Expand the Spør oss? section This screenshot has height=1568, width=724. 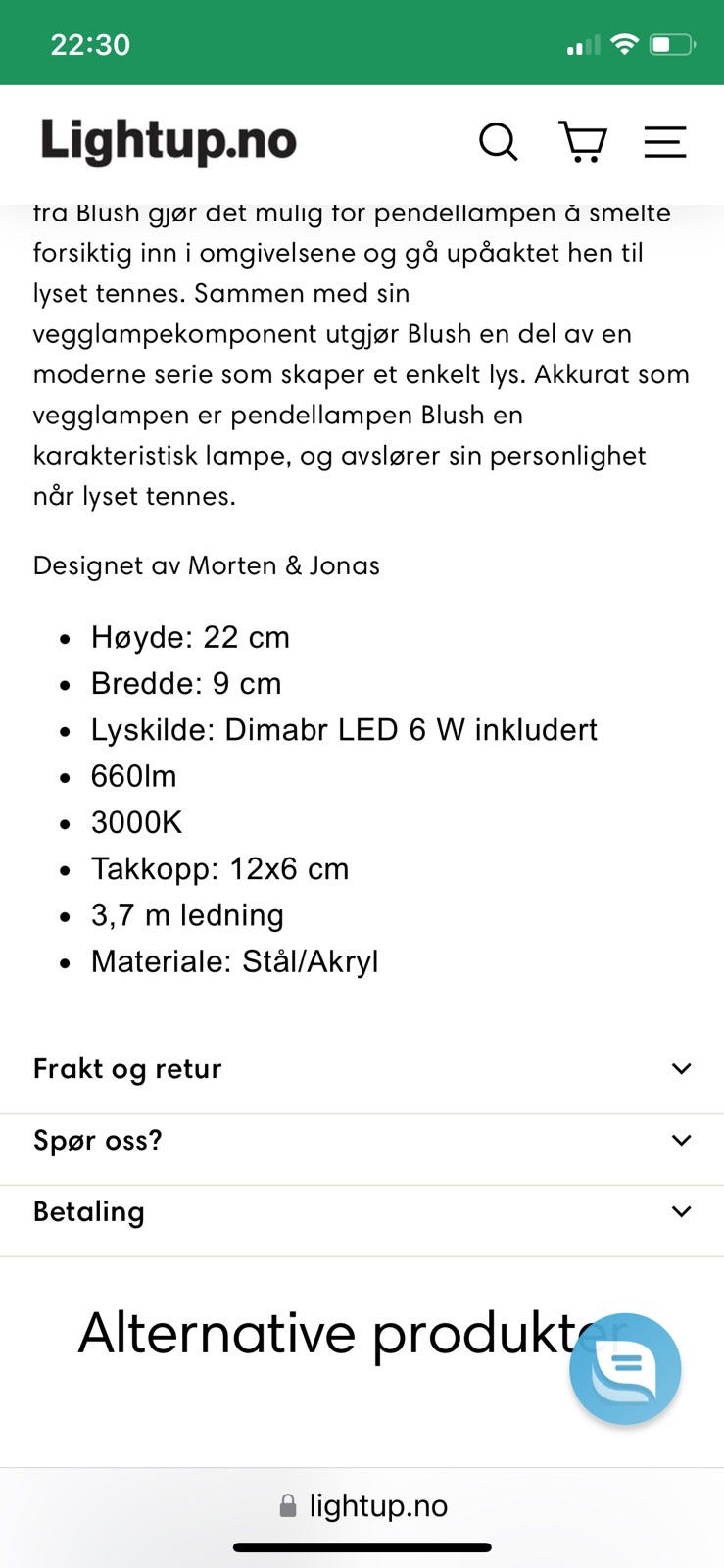pos(362,1140)
